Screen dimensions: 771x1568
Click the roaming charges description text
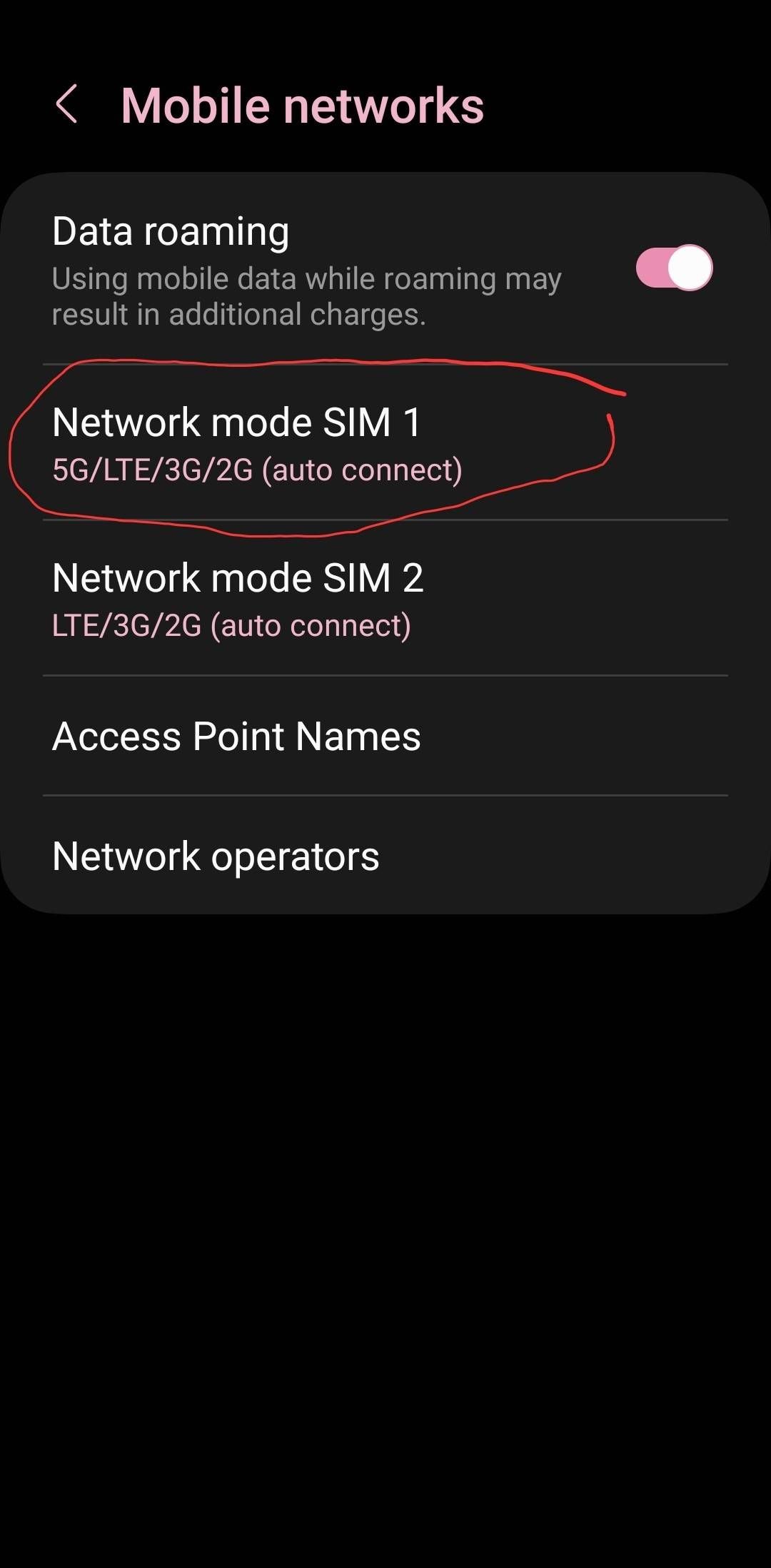pyautogui.click(x=308, y=295)
